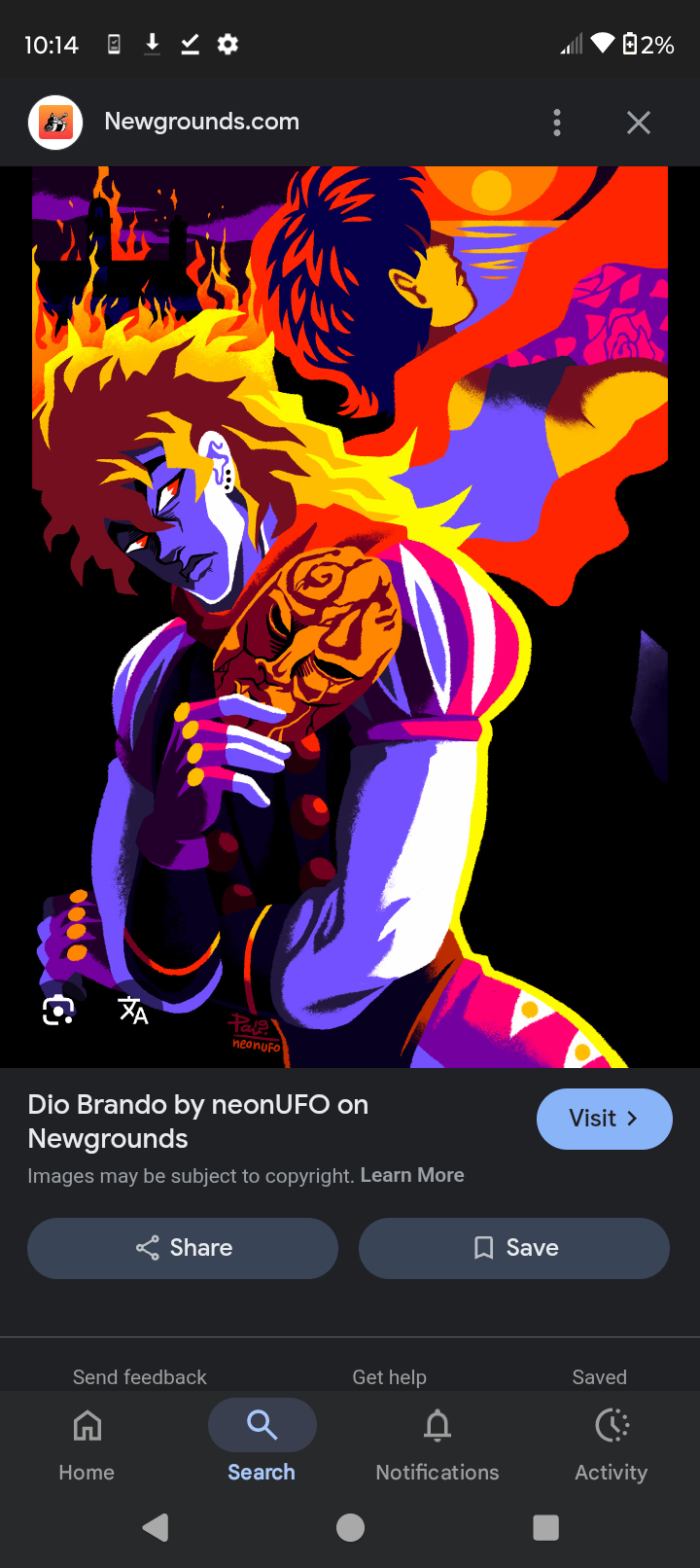Open the Saved link

click(600, 1377)
